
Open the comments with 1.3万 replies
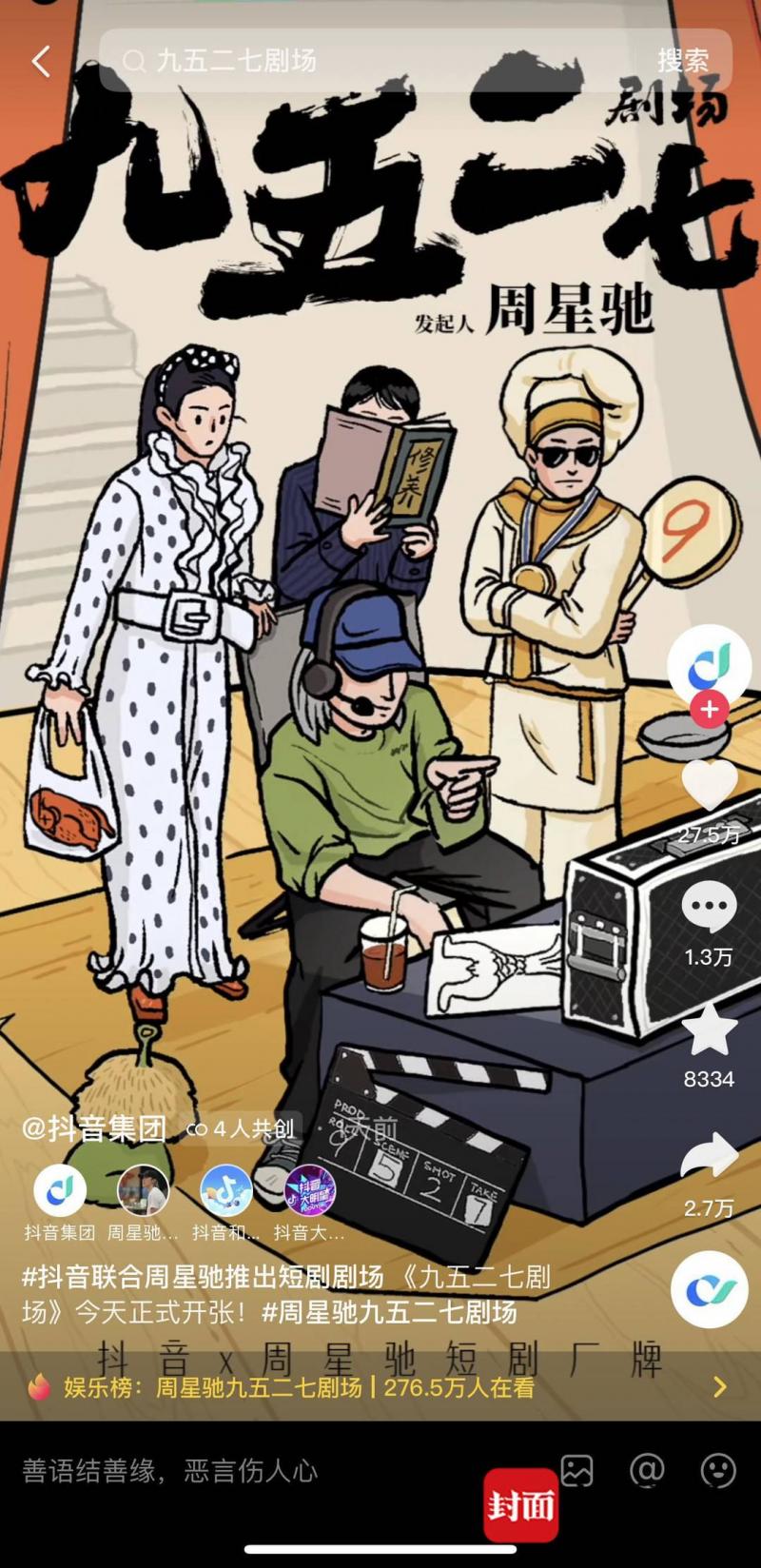pos(709,909)
